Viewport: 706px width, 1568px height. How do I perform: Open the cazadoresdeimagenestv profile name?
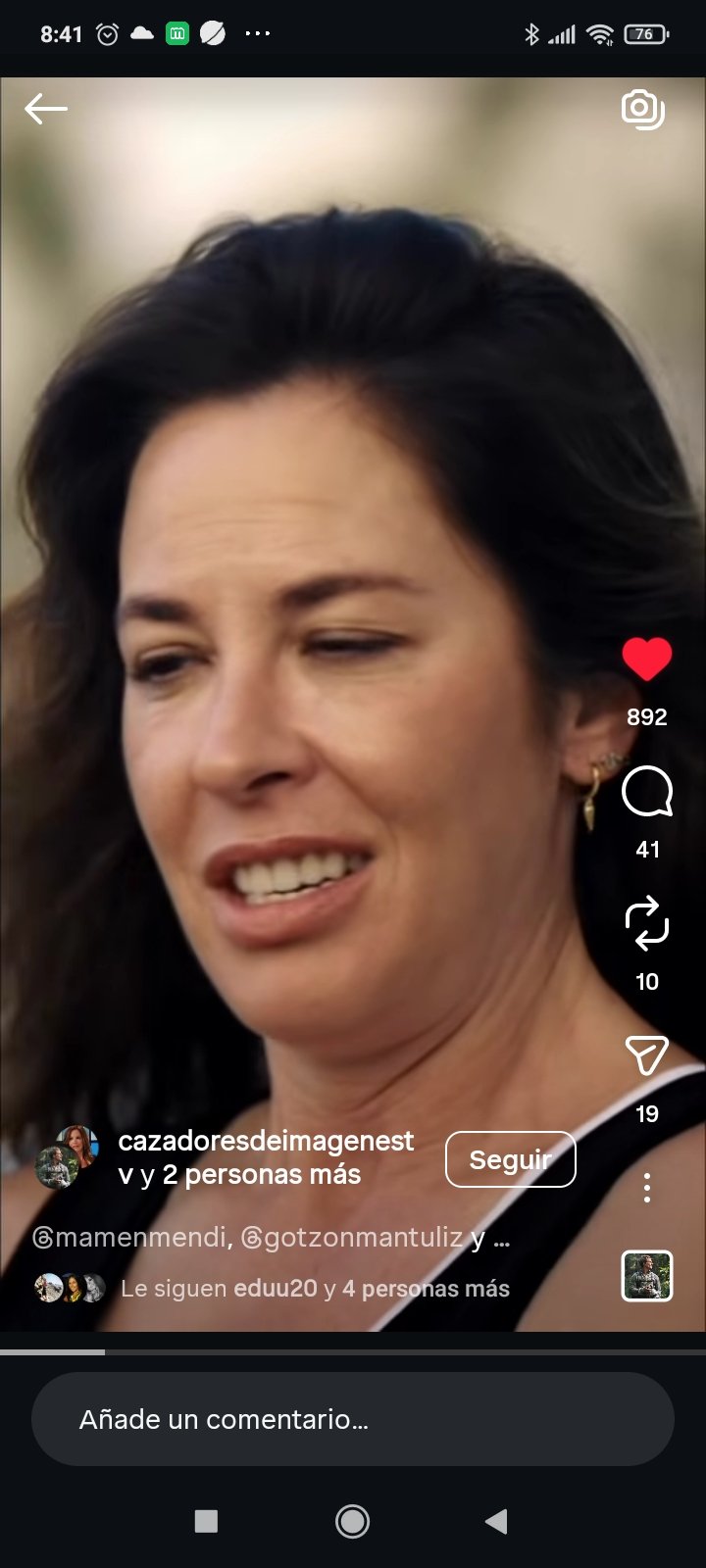(x=266, y=1142)
